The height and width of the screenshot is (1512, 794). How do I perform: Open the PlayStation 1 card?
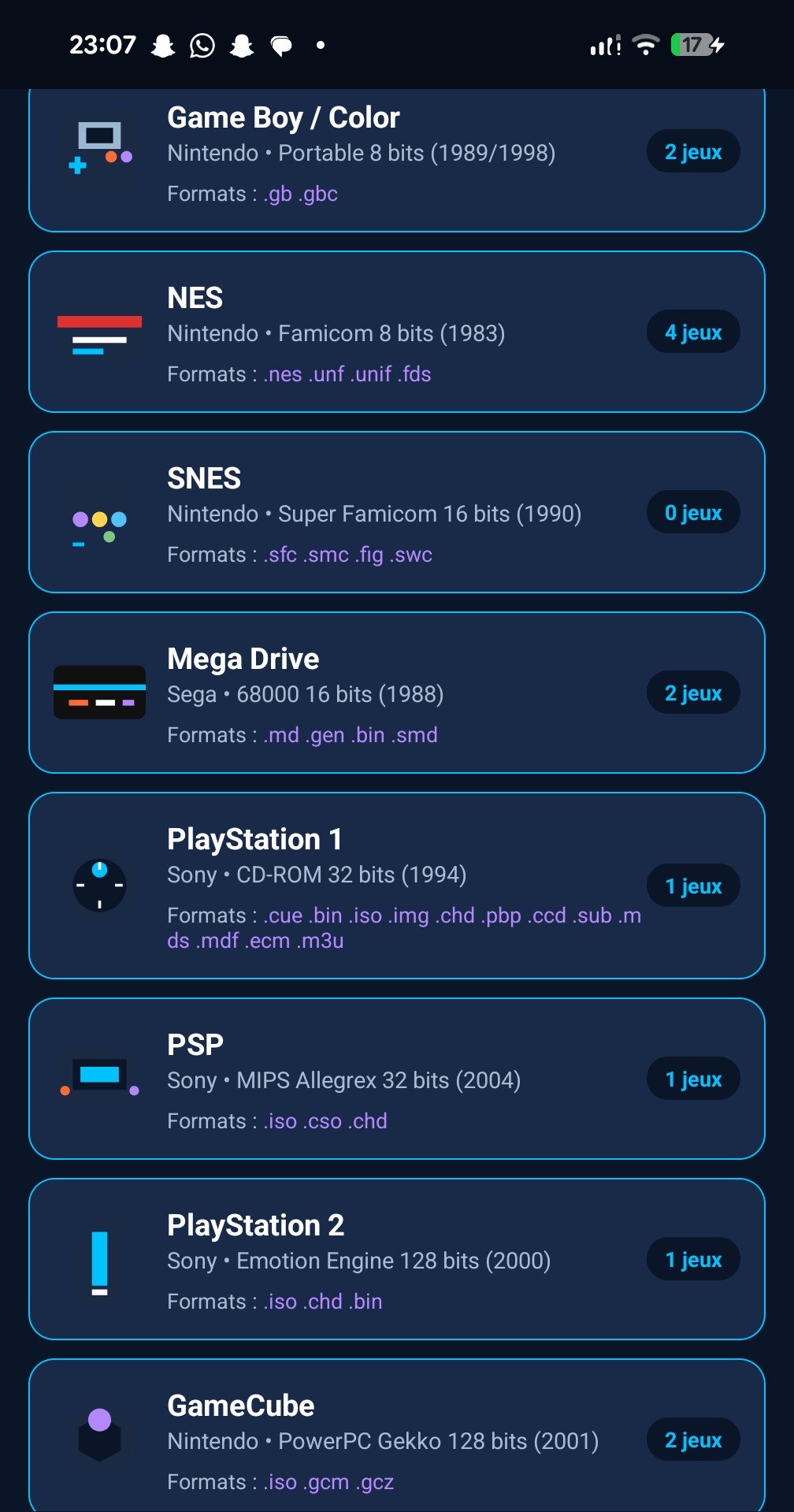397,886
